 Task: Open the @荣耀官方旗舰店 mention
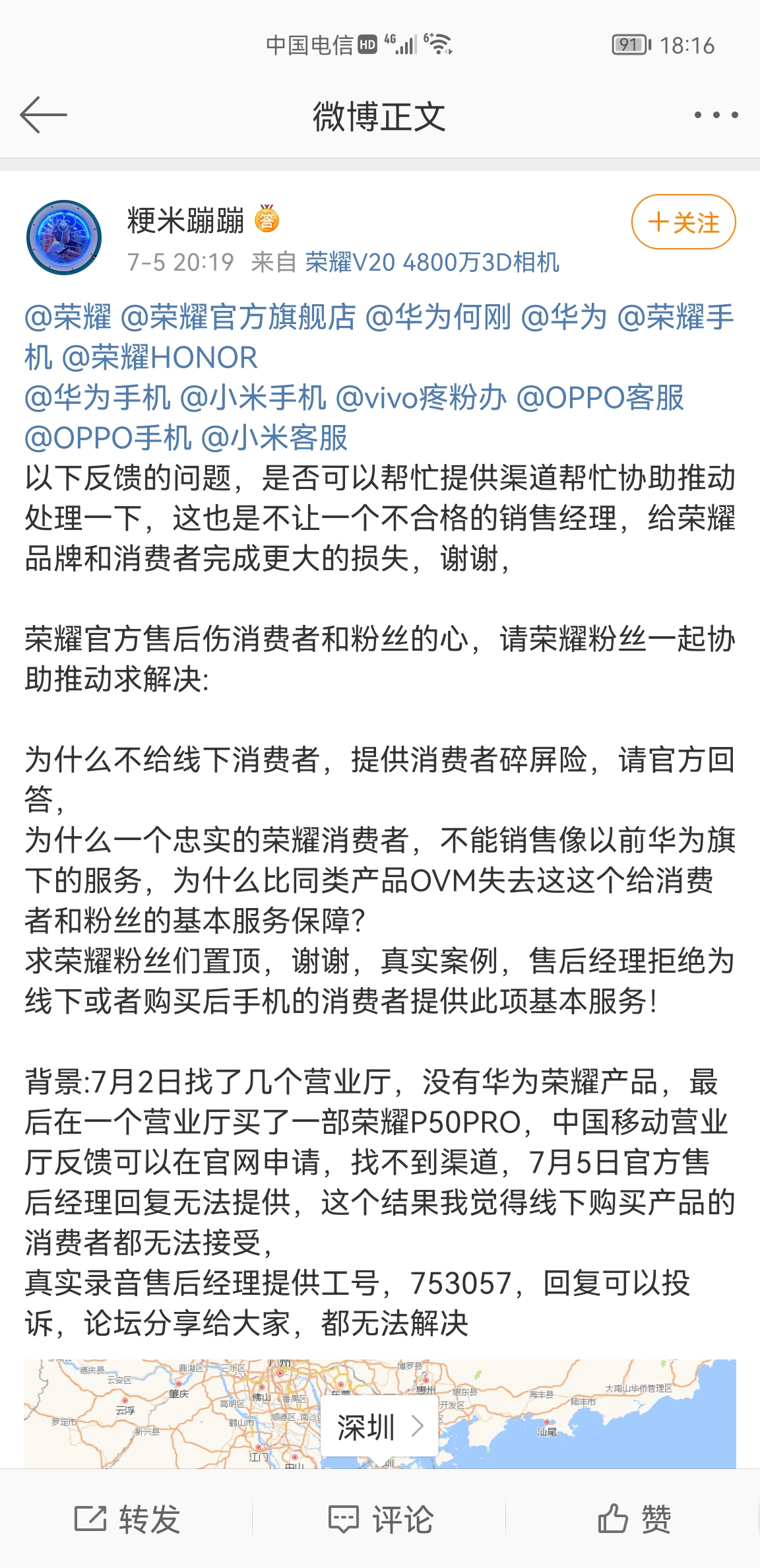238,317
